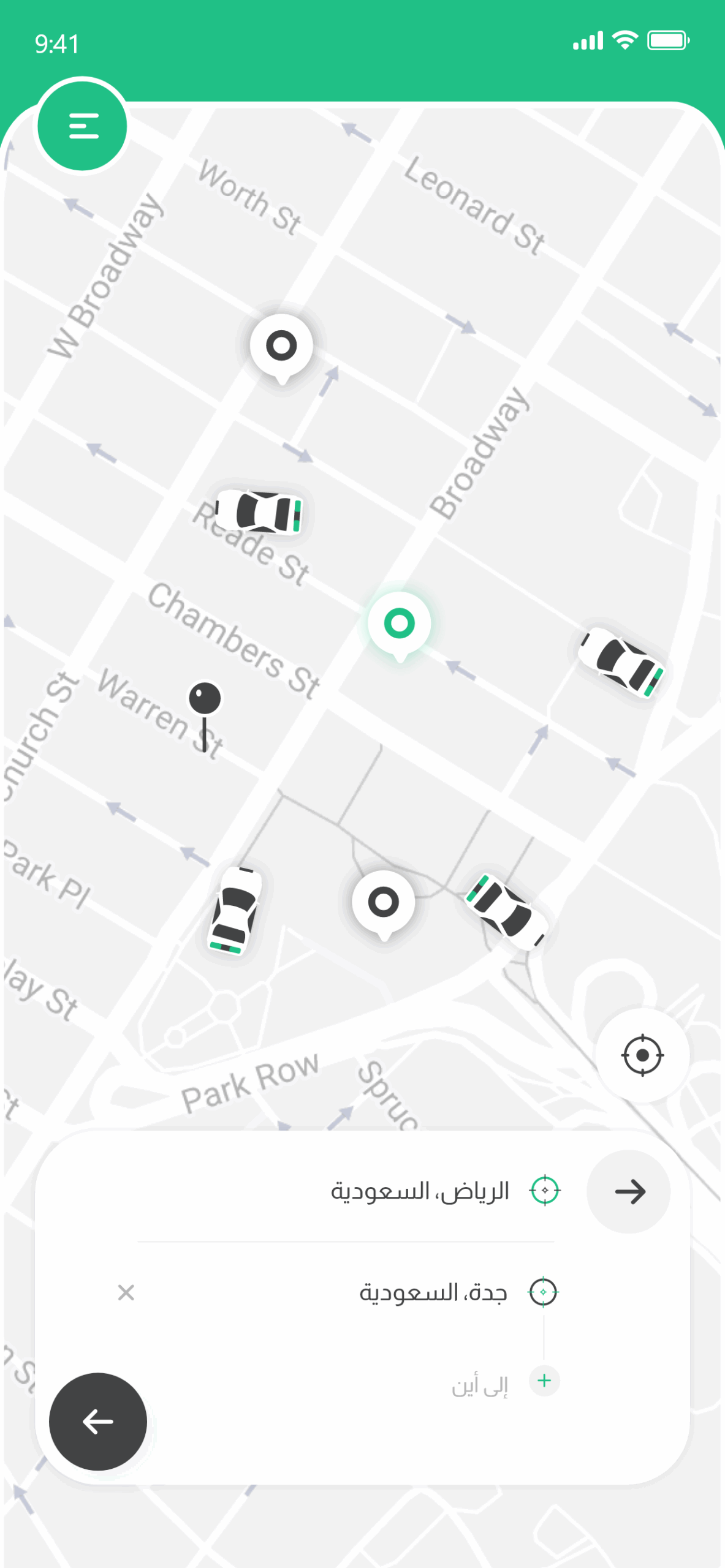This screenshot has height=1568, width=725.
Task: Add a destination in إلى أين field
Action: (x=479, y=1385)
